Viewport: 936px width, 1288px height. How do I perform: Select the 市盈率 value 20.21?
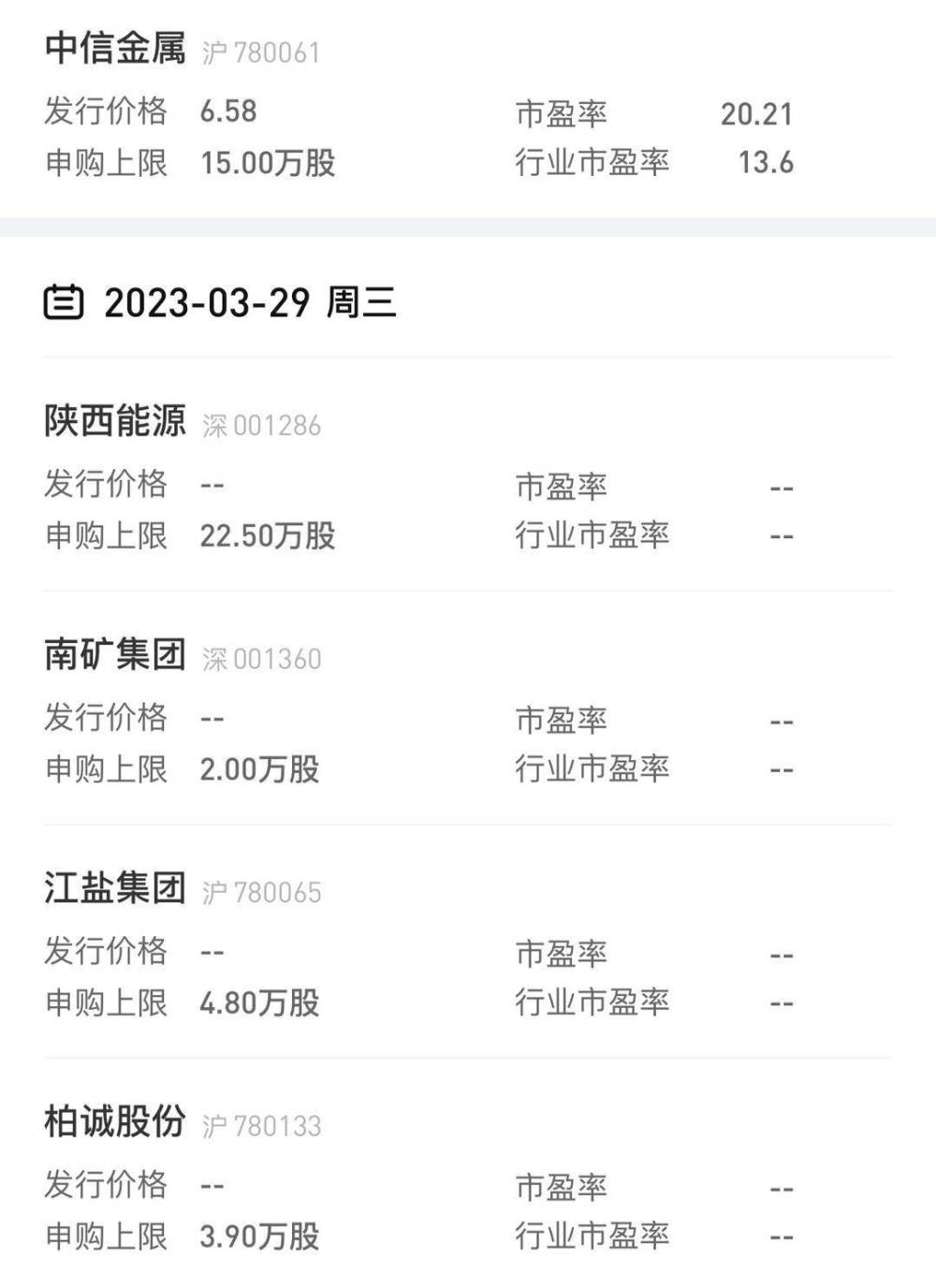759,114
